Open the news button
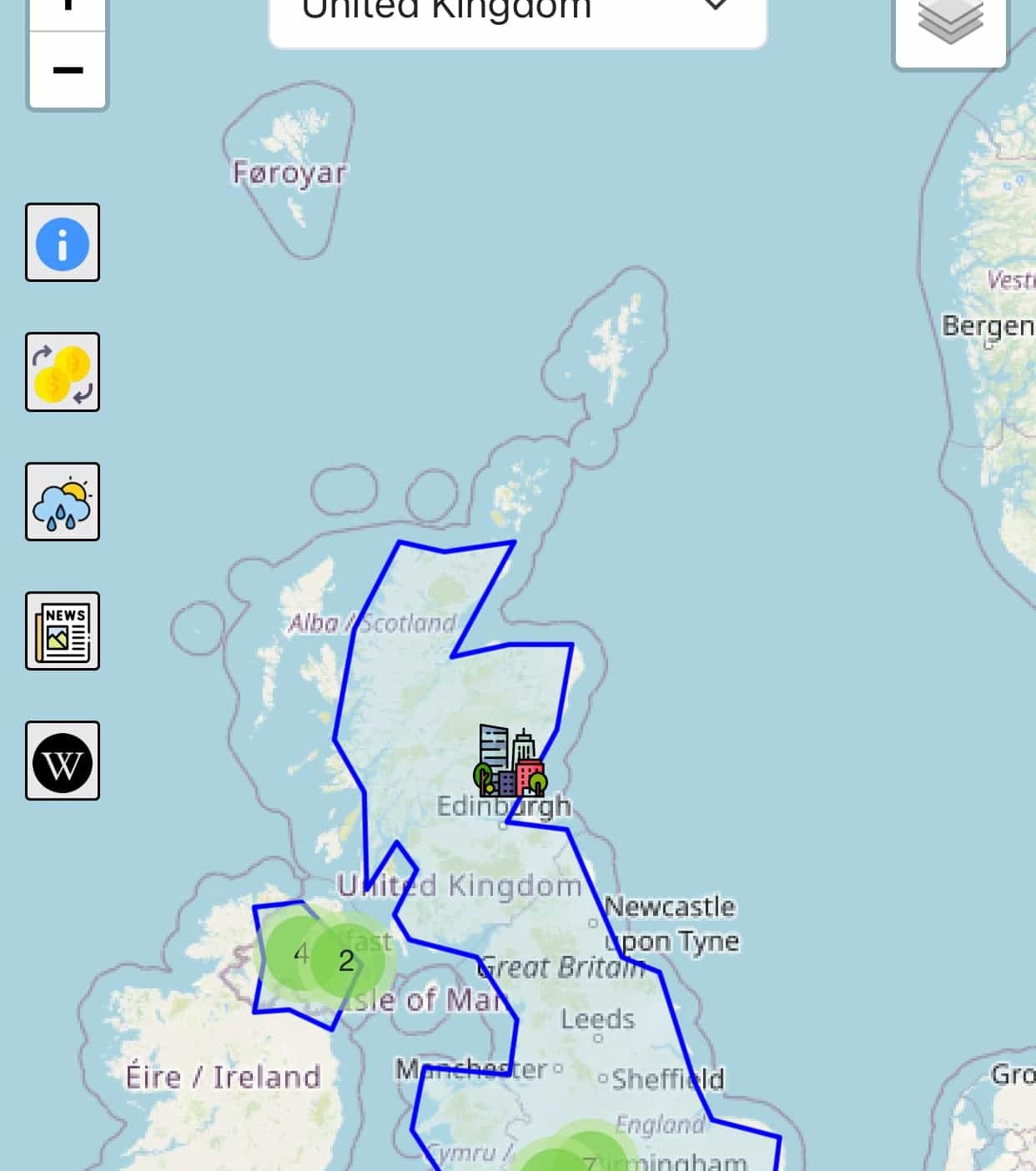 click(63, 631)
